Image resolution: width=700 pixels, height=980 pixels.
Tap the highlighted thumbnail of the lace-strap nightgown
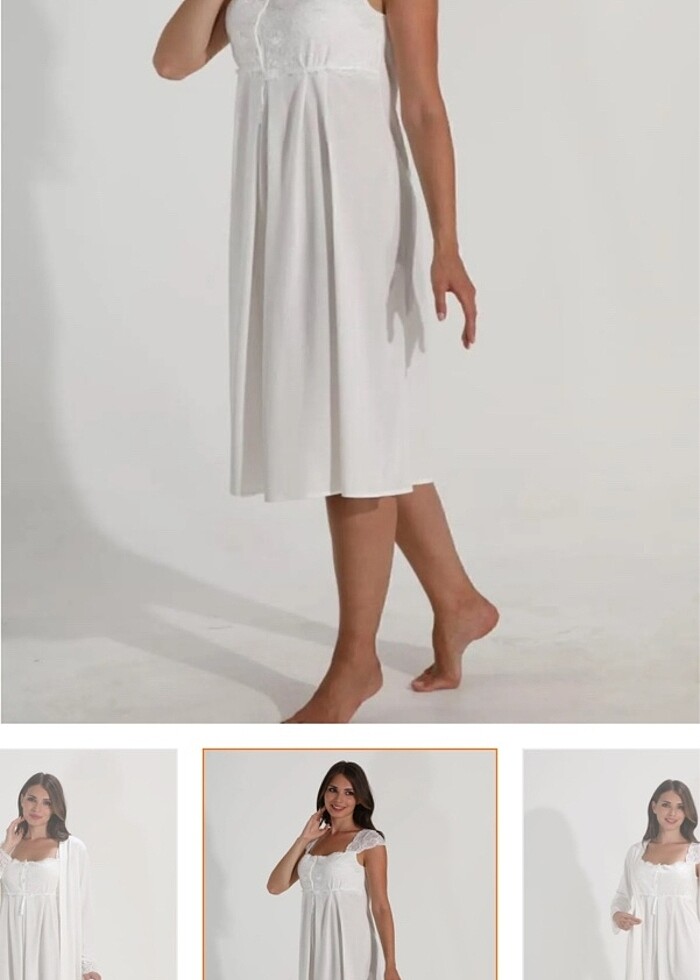click(350, 864)
